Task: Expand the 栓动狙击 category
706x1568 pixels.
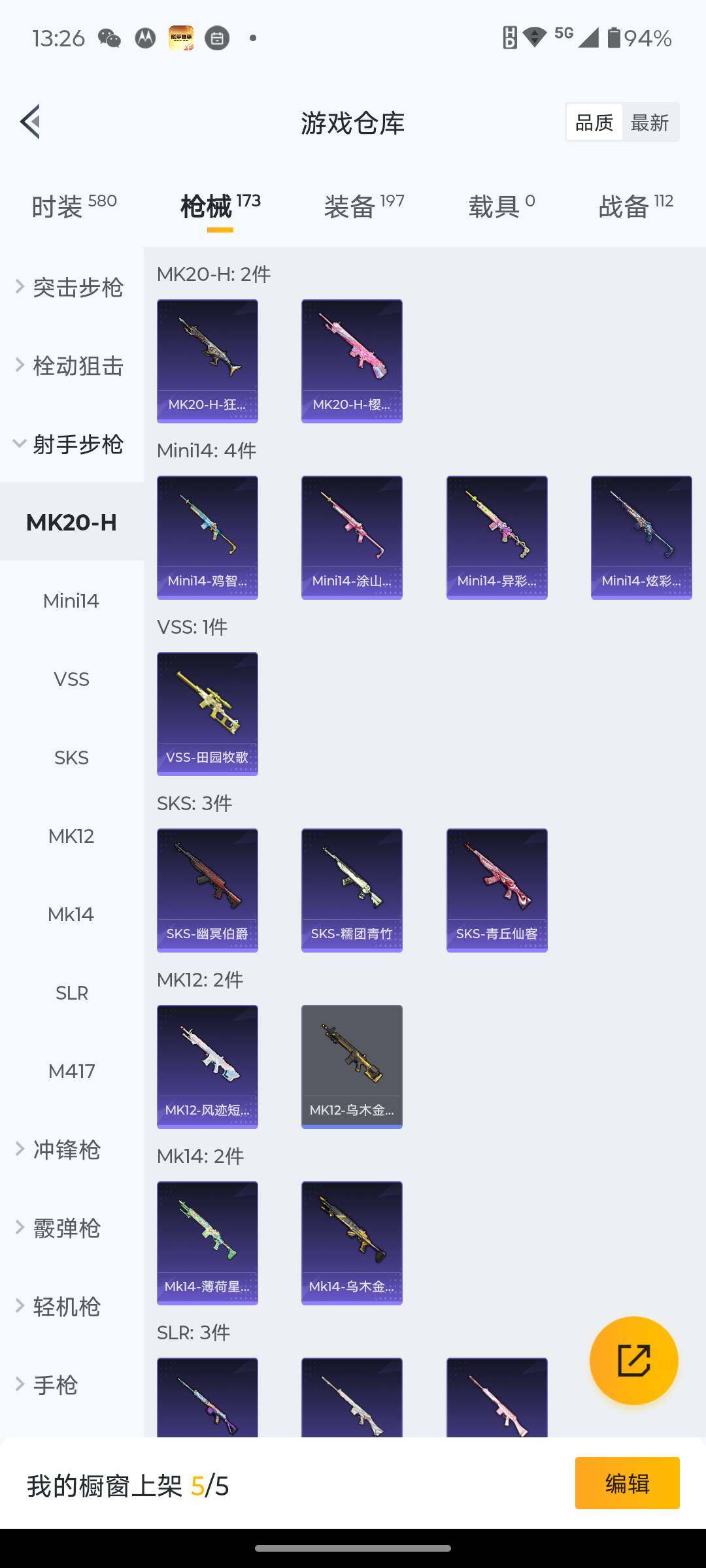Action: (x=71, y=366)
